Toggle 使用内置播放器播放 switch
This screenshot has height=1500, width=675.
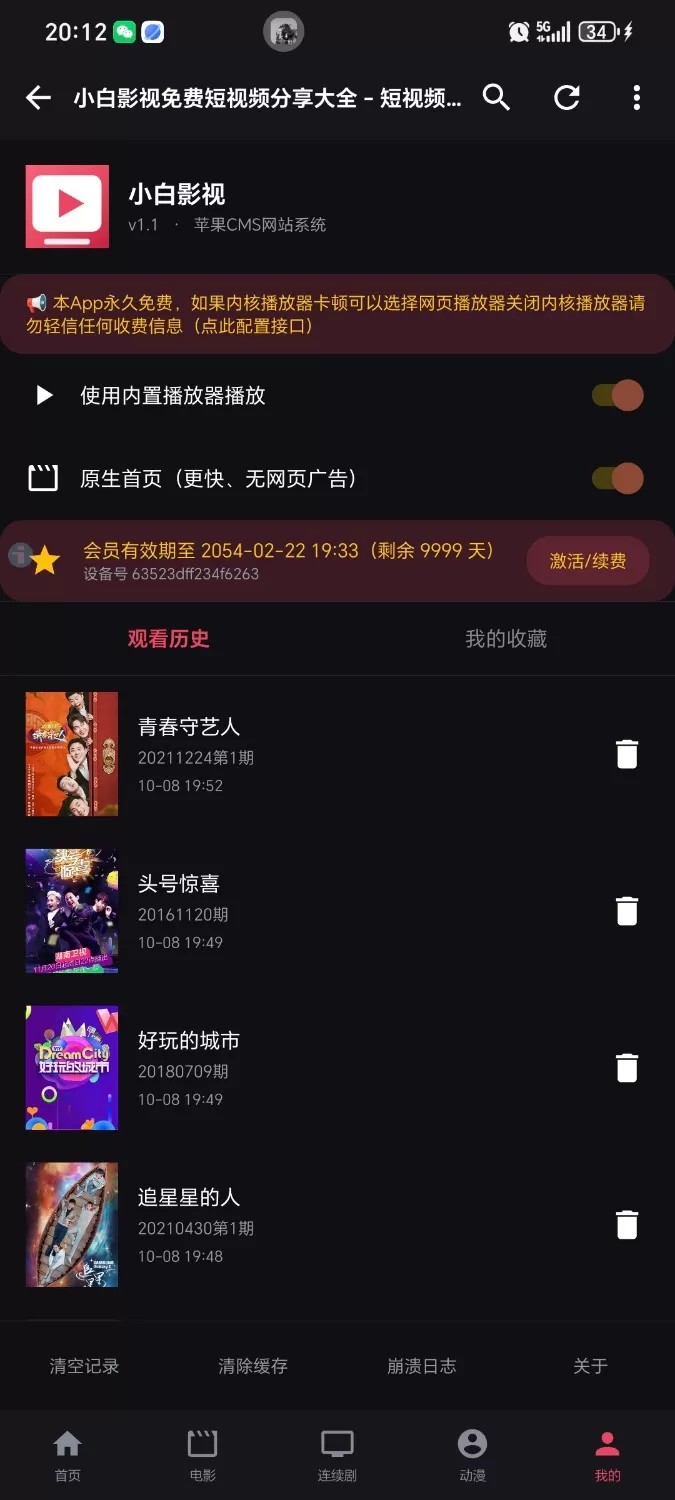(x=617, y=395)
